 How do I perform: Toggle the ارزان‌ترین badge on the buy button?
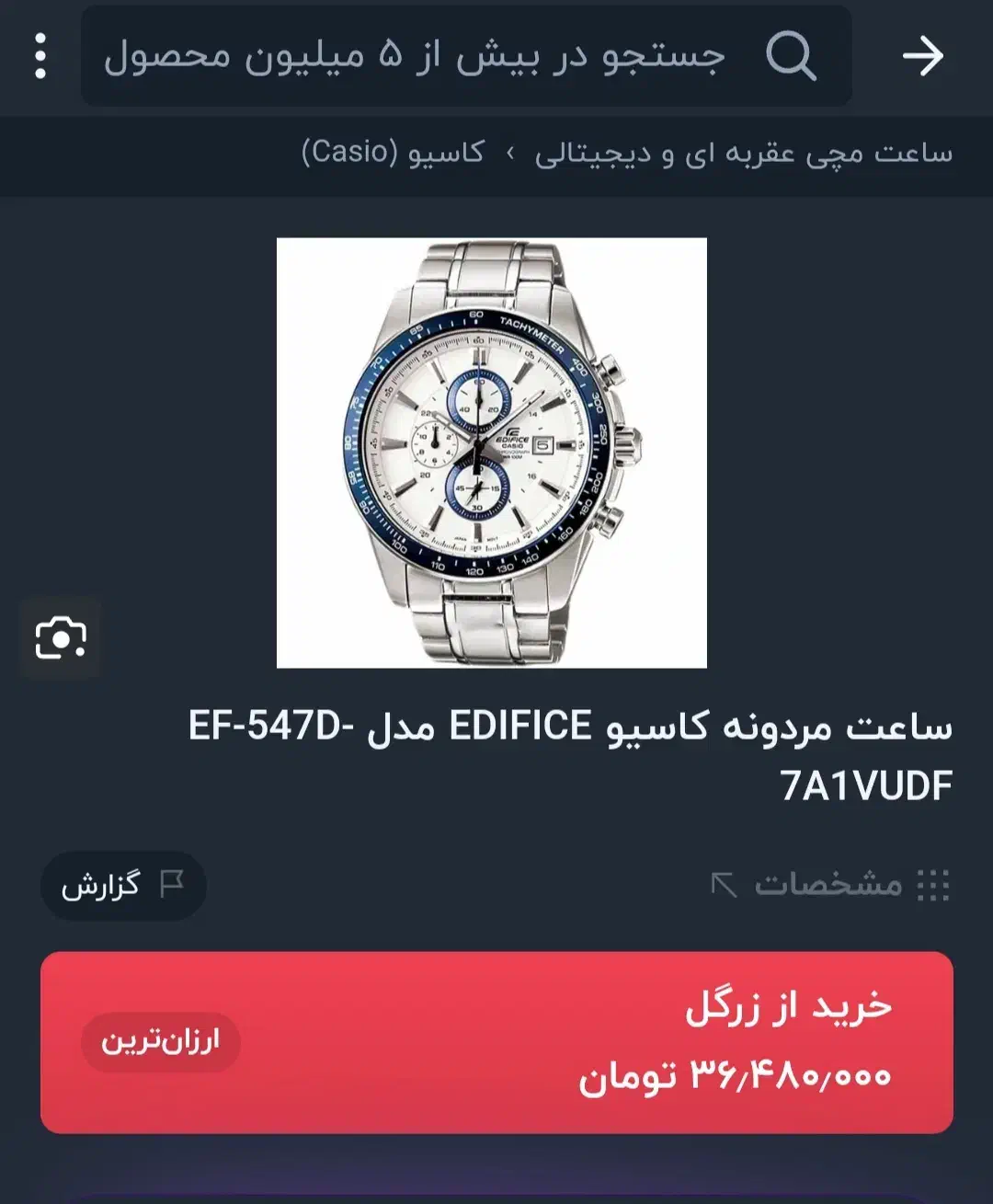click(162, 1042)
